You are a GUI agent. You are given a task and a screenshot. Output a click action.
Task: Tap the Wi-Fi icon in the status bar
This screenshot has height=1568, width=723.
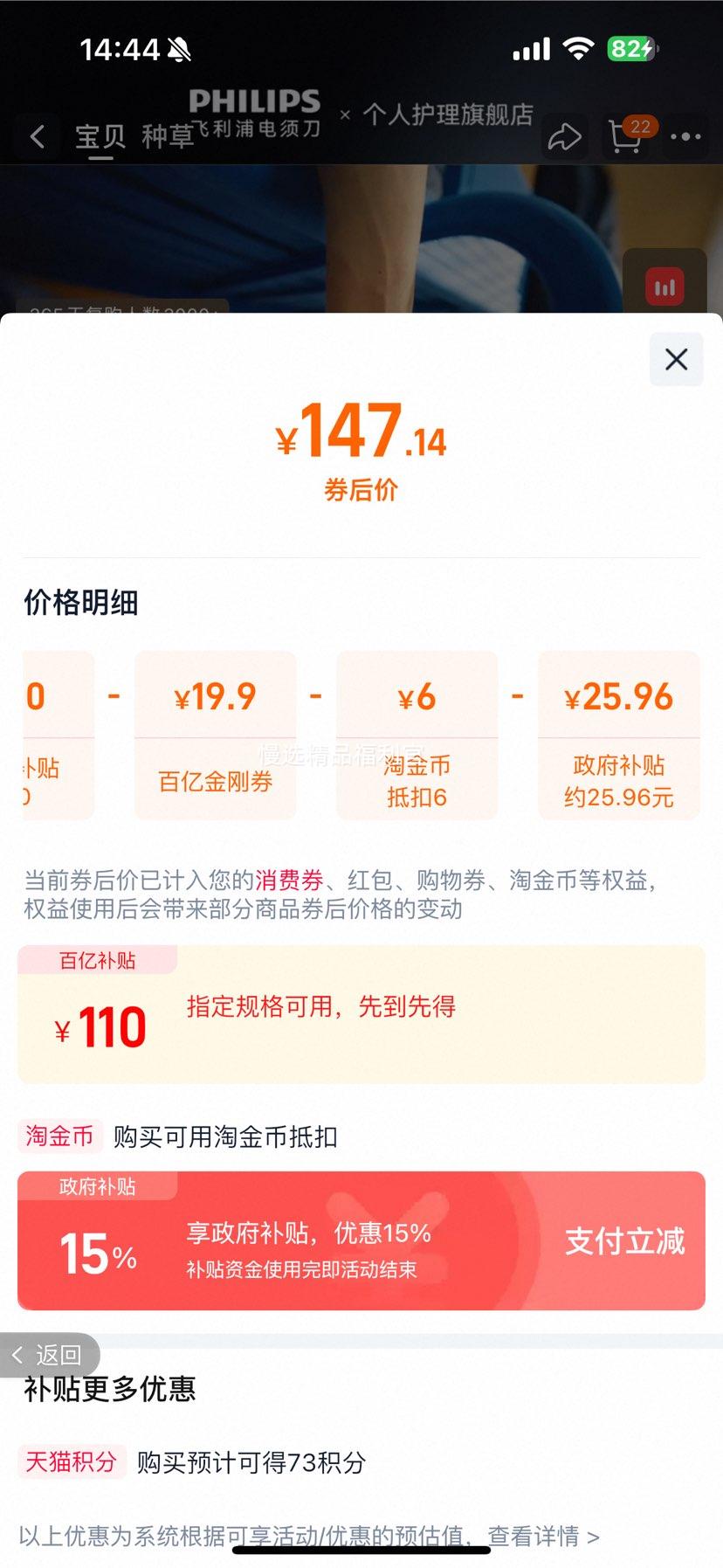coord(578,48)
